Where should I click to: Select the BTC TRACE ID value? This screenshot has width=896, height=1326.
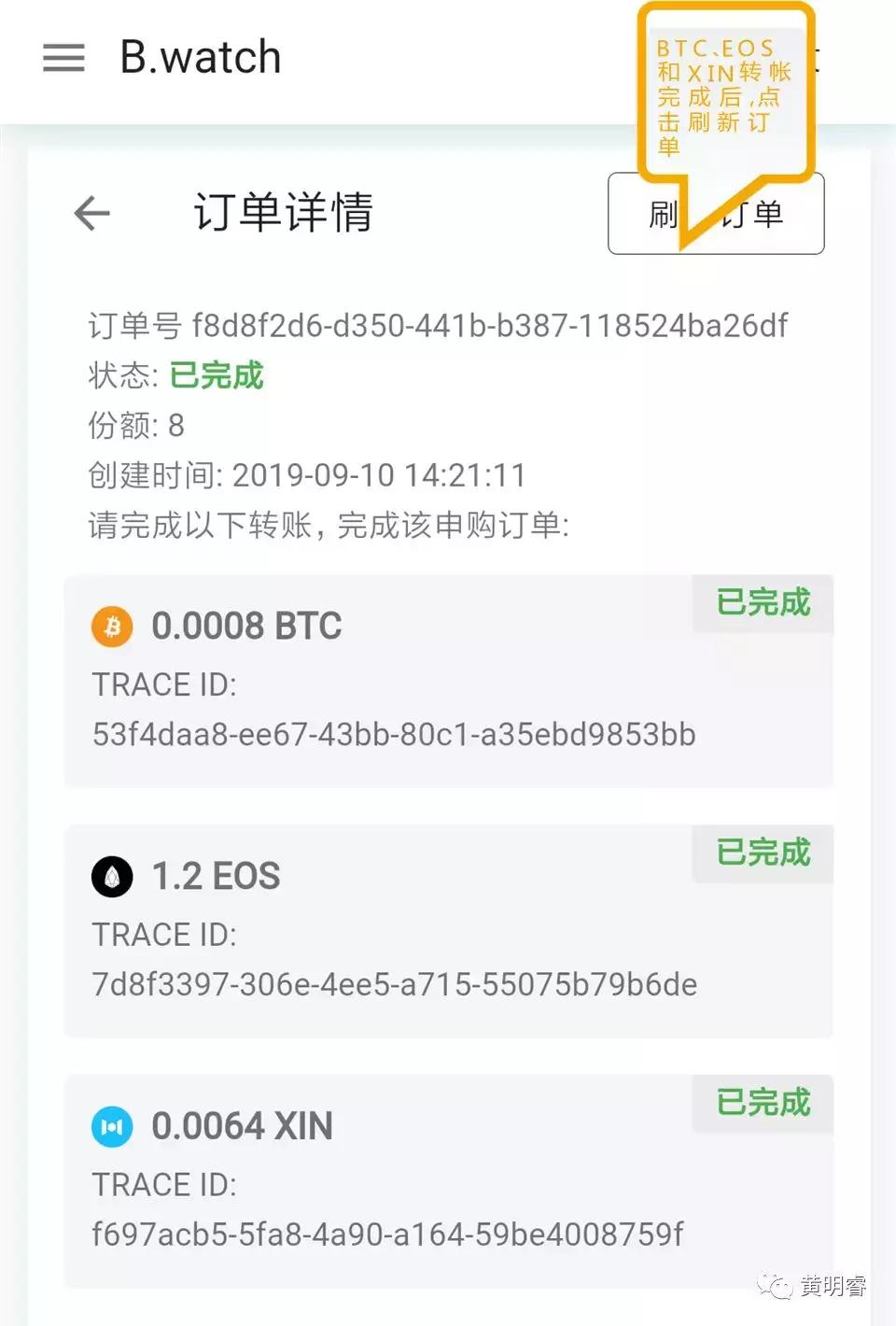[x=394, y=735]
